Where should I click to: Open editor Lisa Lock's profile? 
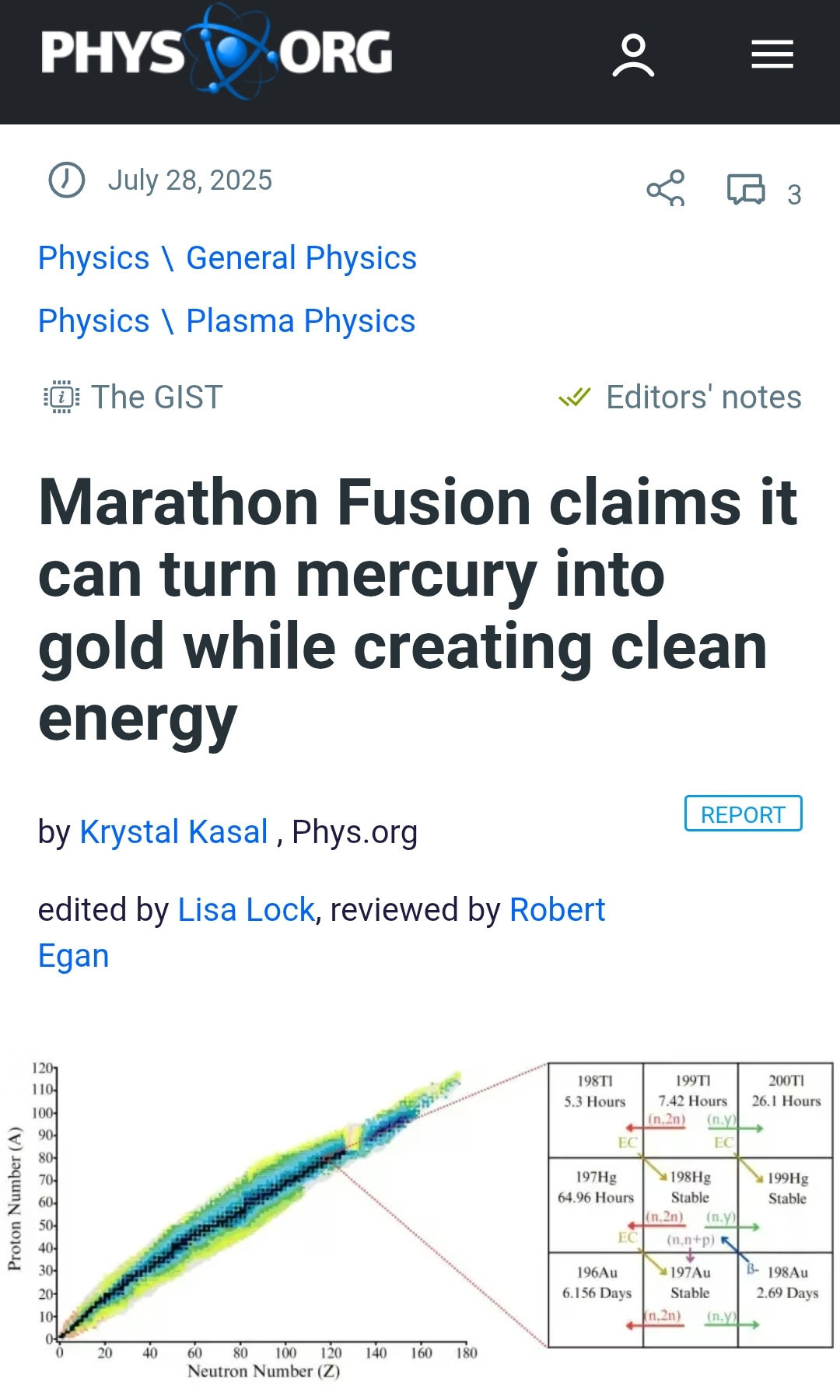pyautogui.click(x=246, y=910)
